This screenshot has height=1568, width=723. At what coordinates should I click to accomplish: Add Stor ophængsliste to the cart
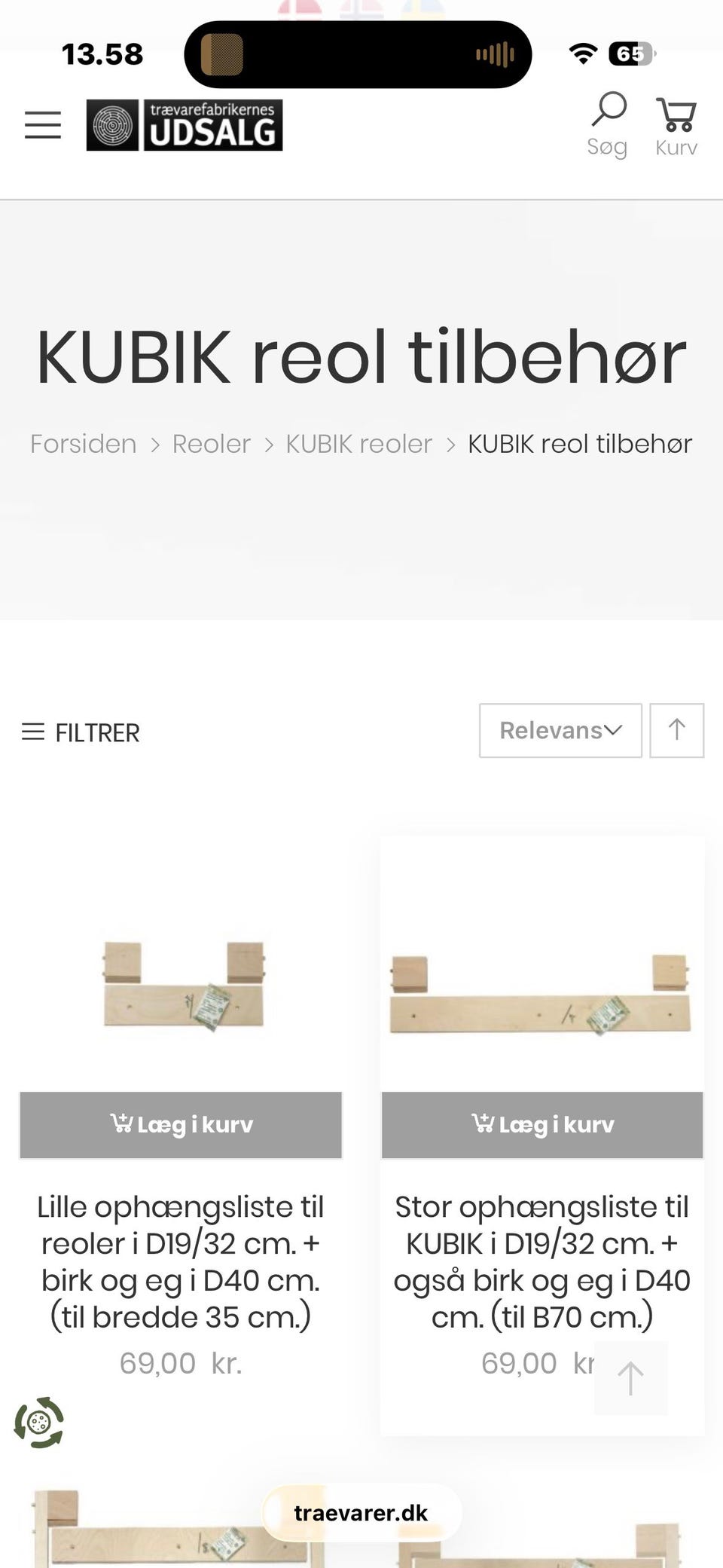542,1124
